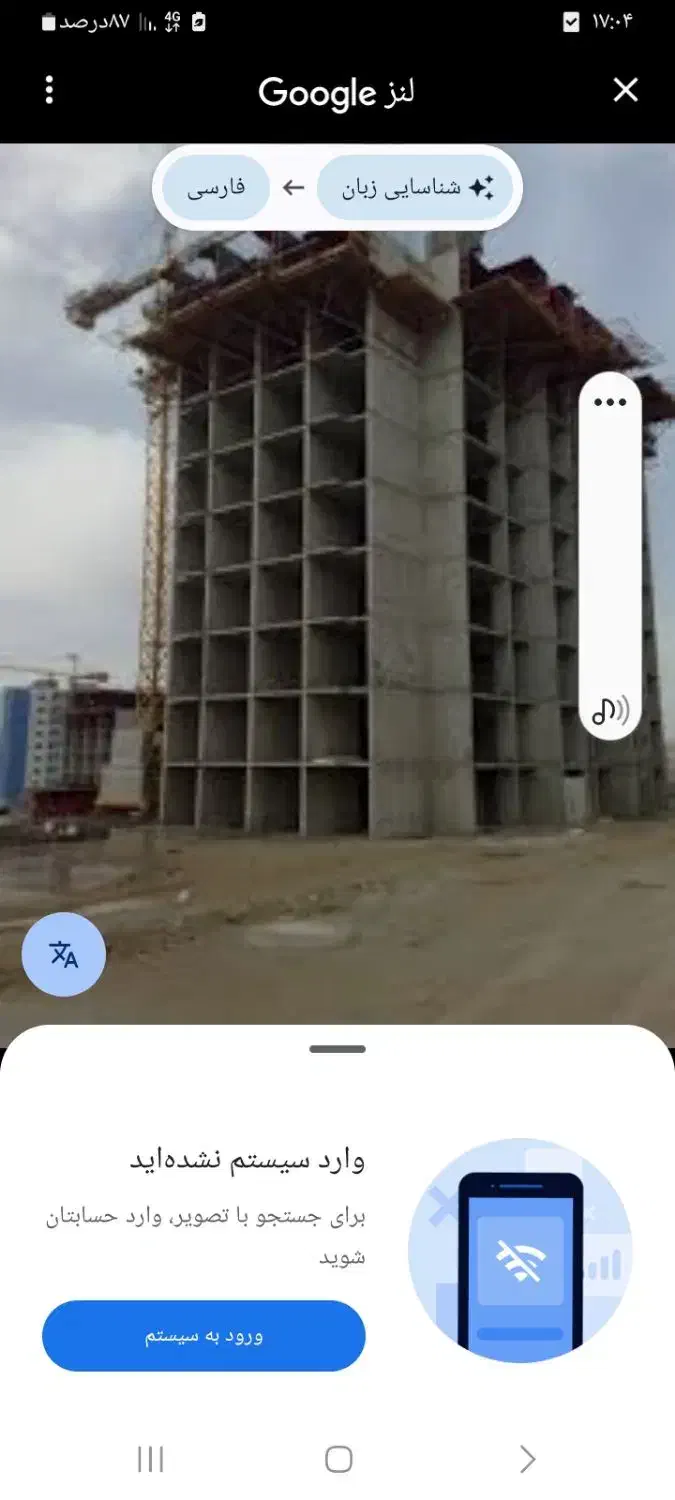
Task: Select the source language chip شناسایی زبان
Action: 415,187
